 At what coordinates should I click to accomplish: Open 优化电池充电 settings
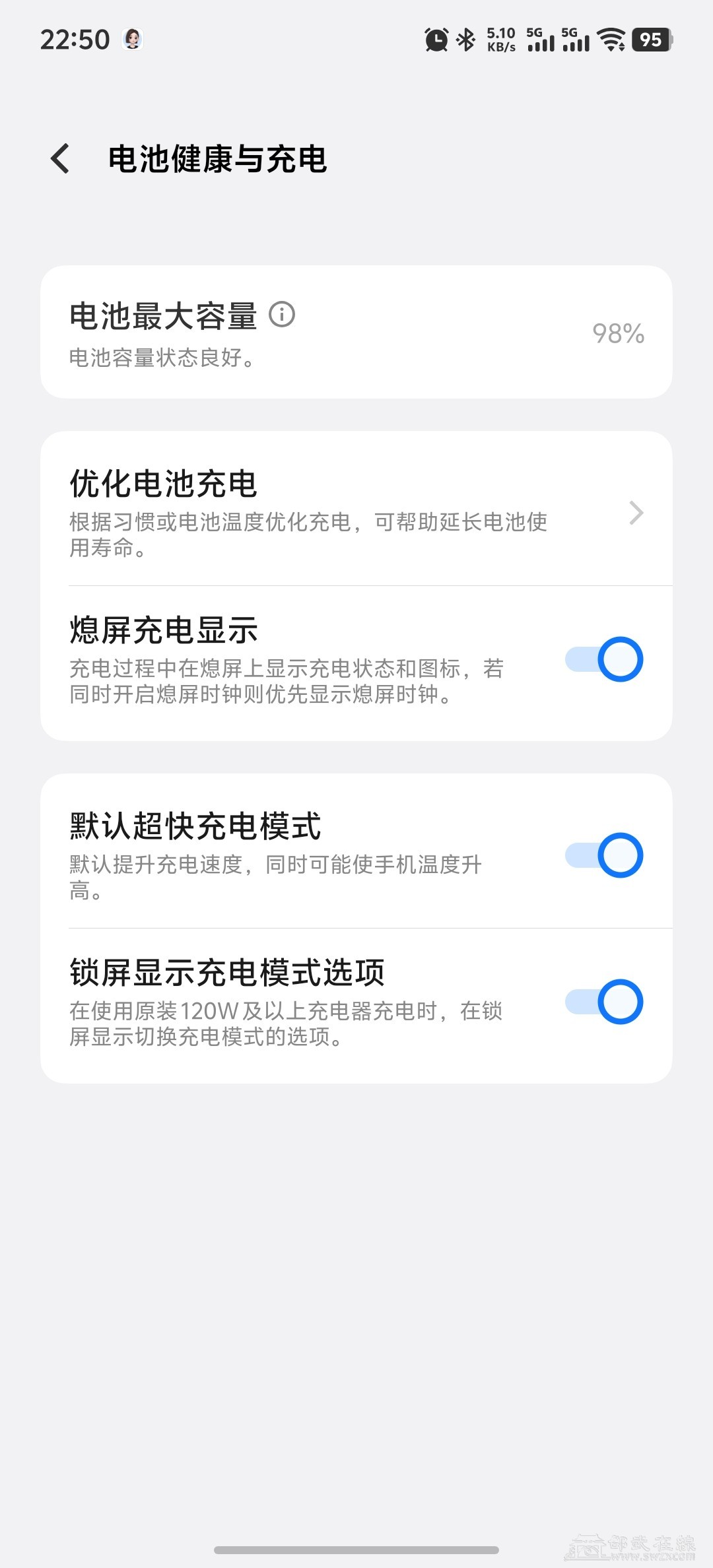tap(356, 509)
